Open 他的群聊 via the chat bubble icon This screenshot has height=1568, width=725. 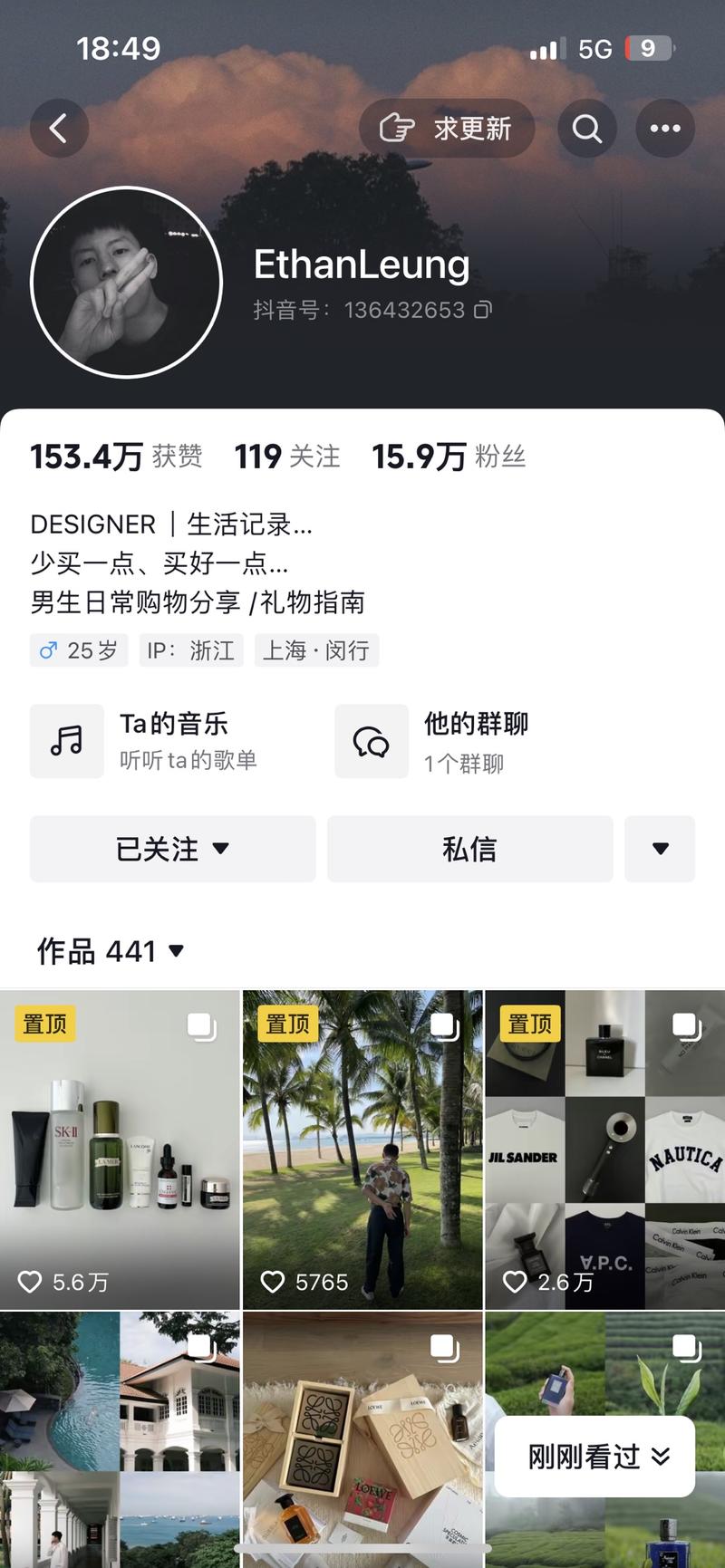point(370,741)
